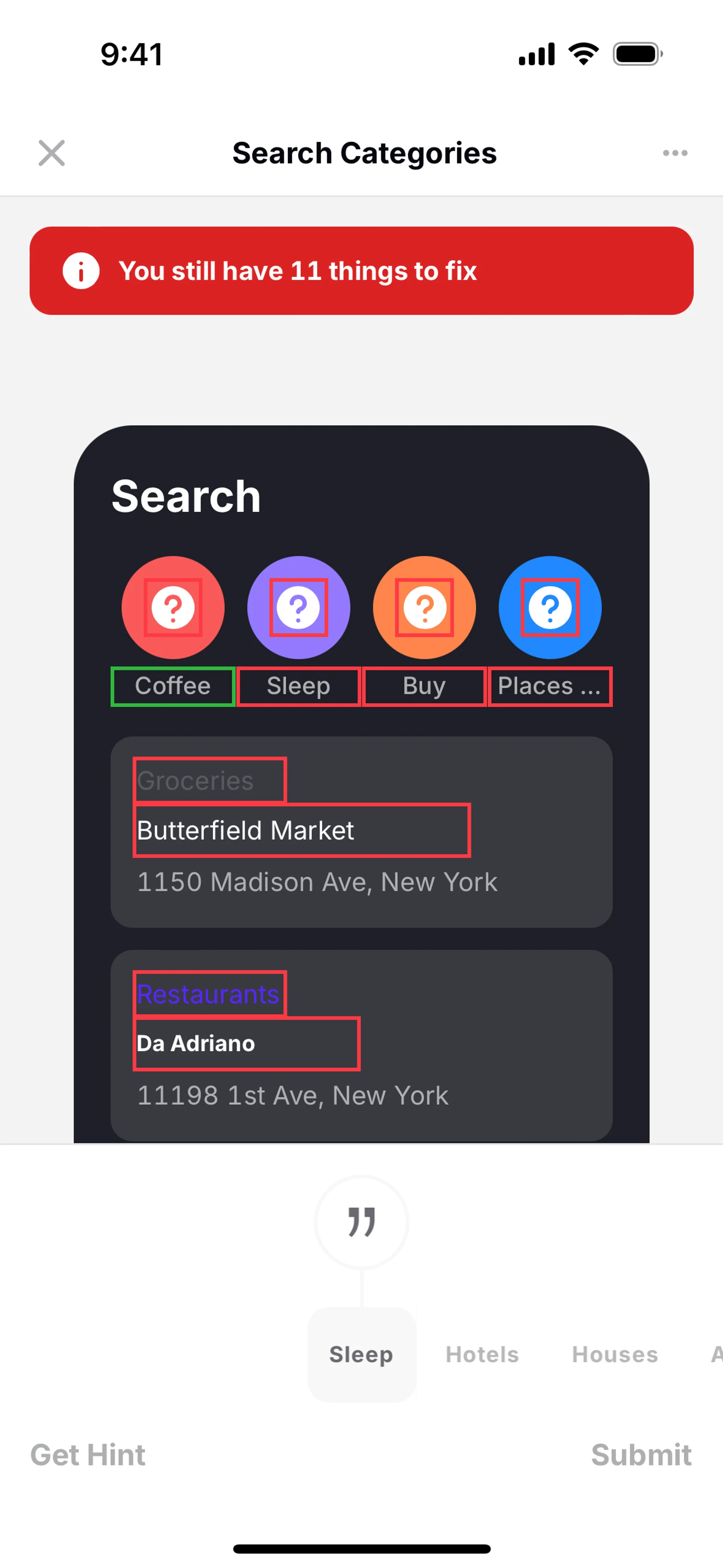Close the Search Categories screen
723x1568 pixels.
click(x=52, y=153)
